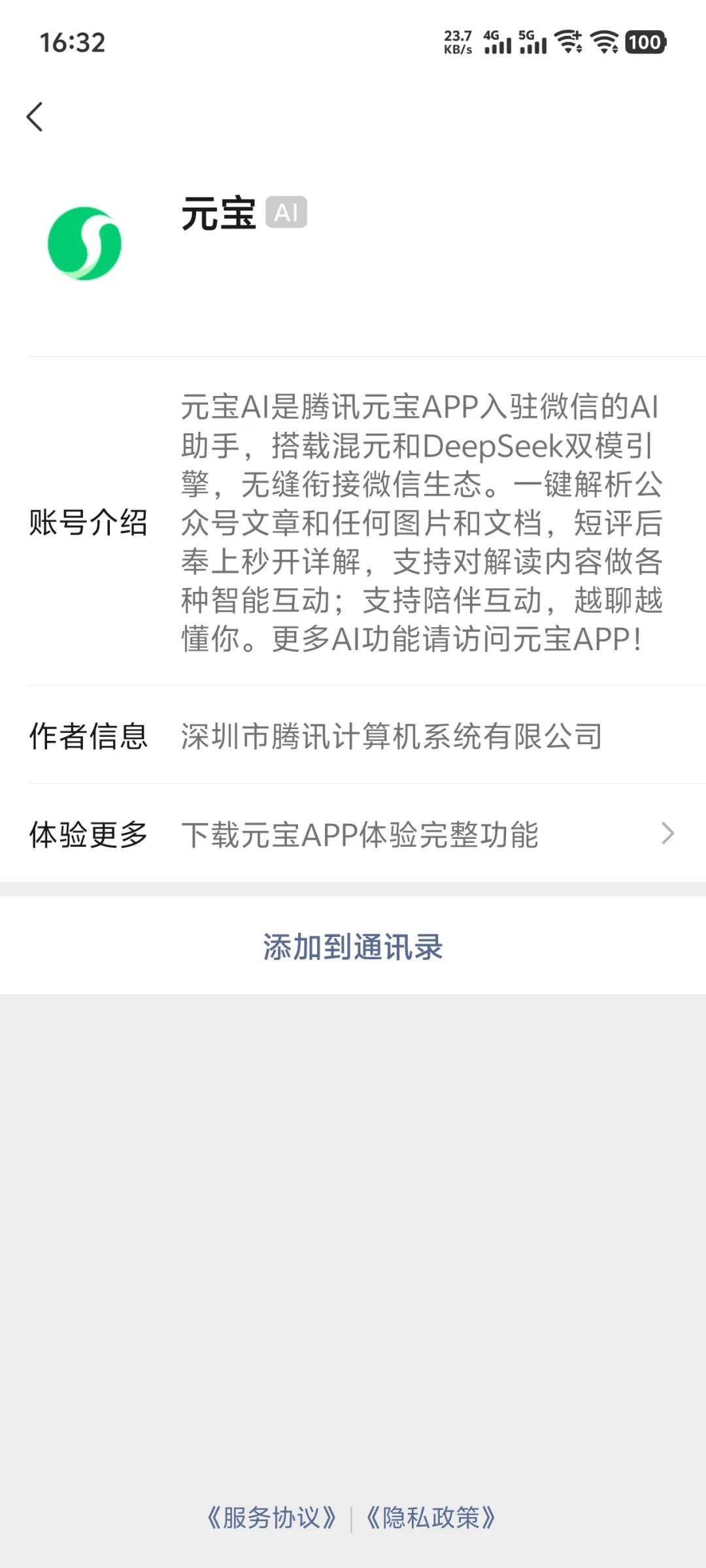The image size is (706, 1568).
Task: Open the 《服务协议》 link
Action: pyautogui.click(x=271, y=1518)
